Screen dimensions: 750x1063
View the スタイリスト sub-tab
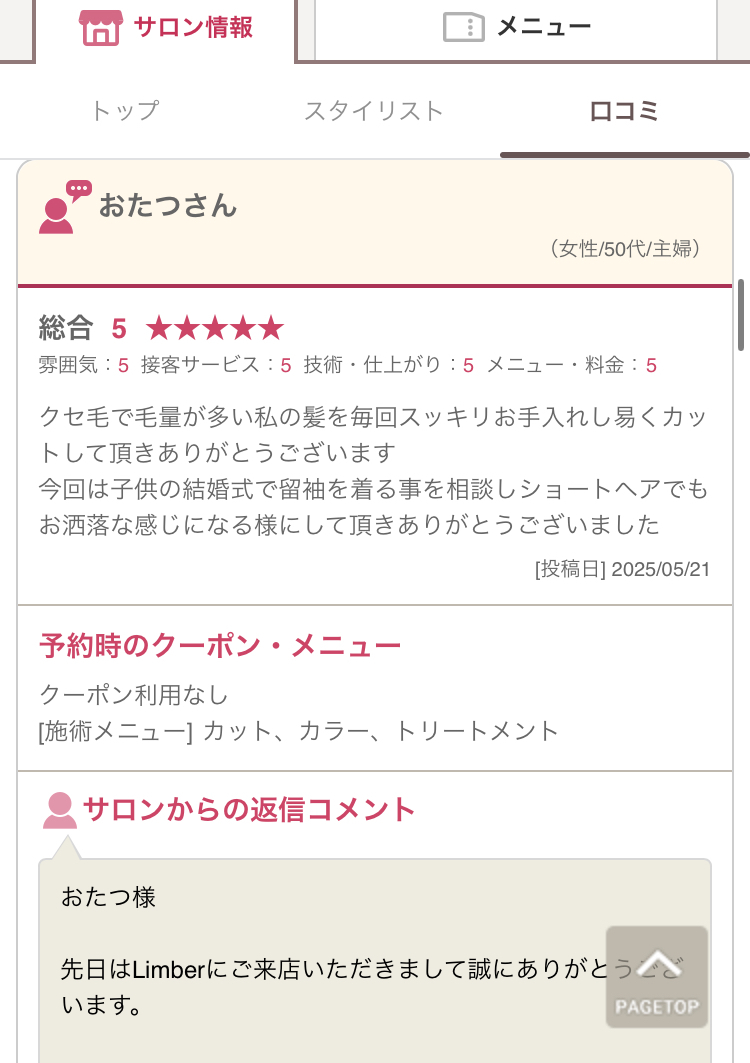374,111
